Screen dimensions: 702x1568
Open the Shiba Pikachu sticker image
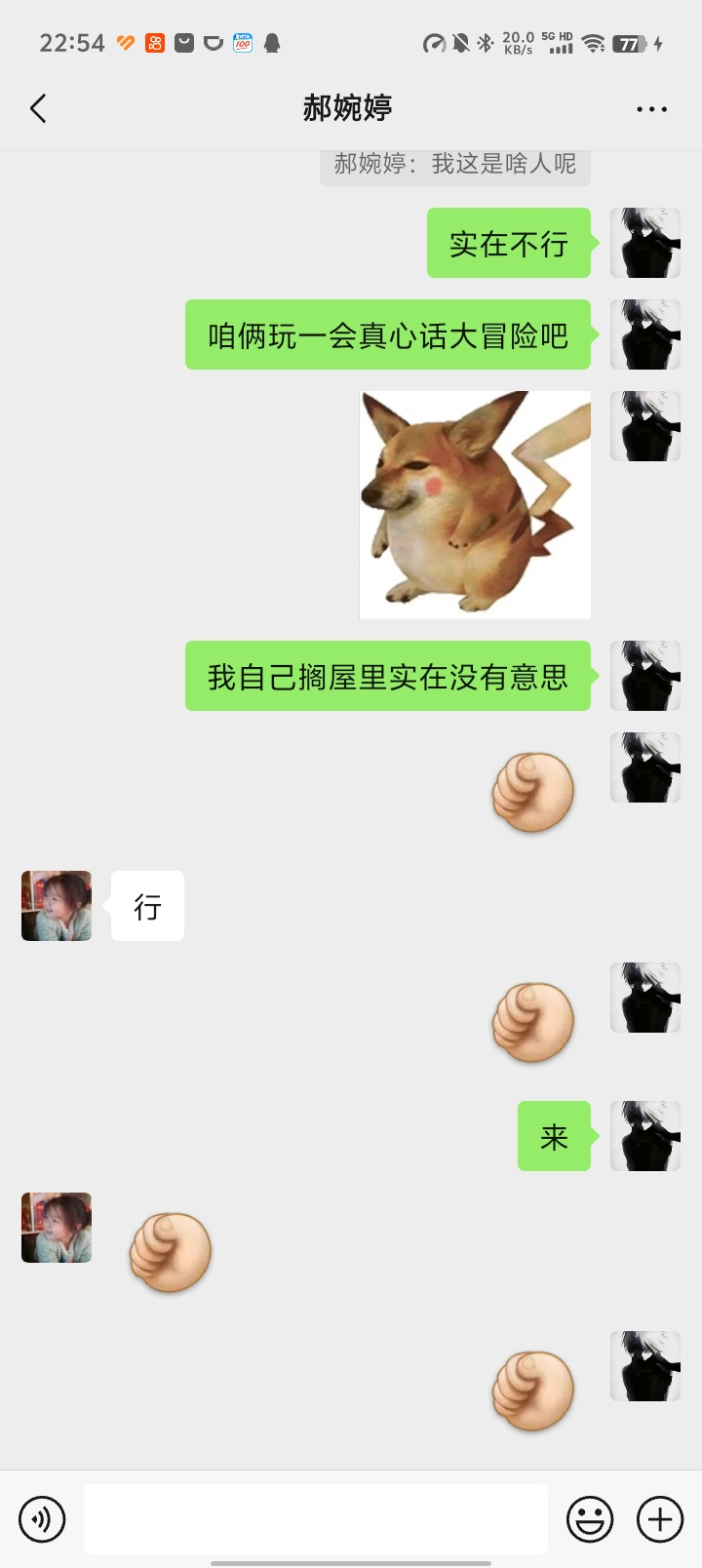pyautogui.click(x=475, y=504)
